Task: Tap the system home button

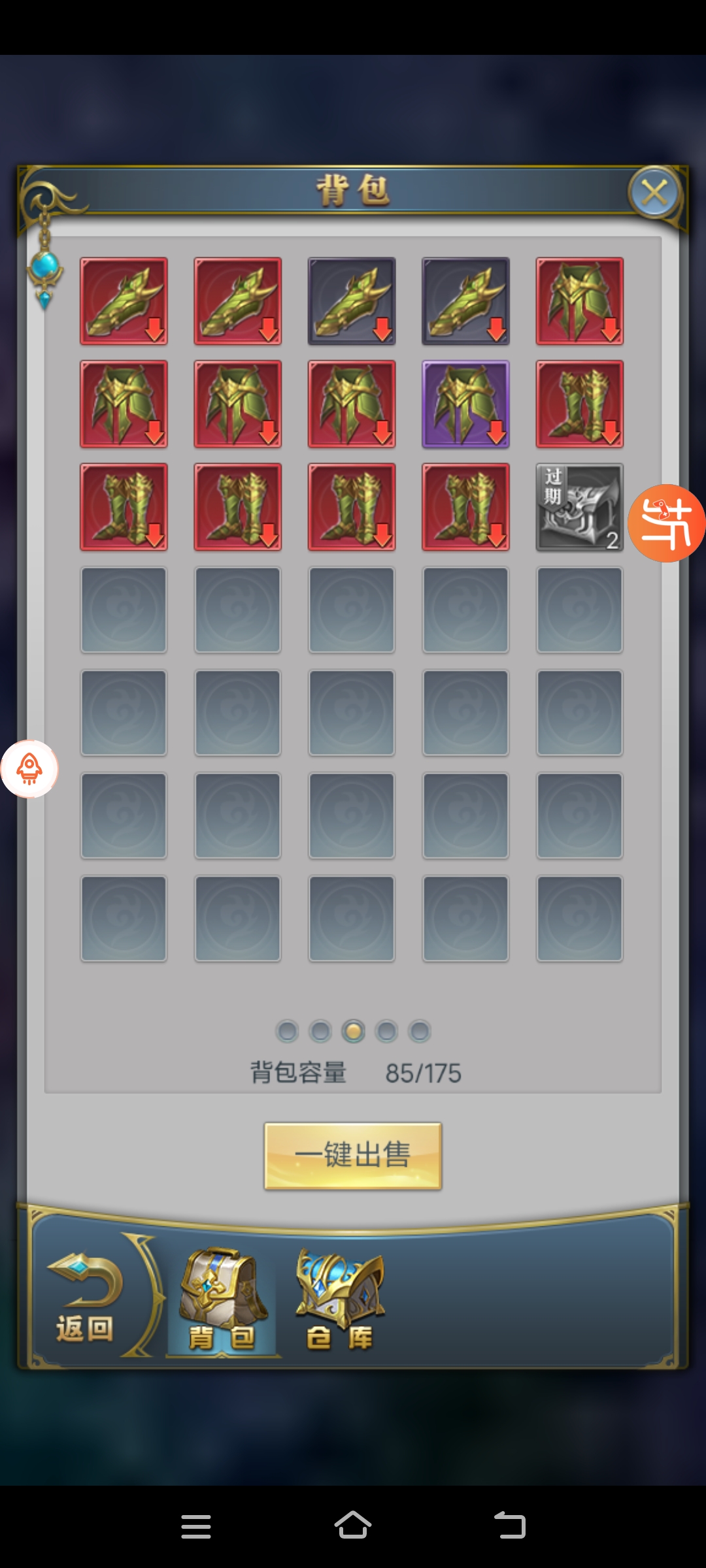Action: tap(353, 1526)
